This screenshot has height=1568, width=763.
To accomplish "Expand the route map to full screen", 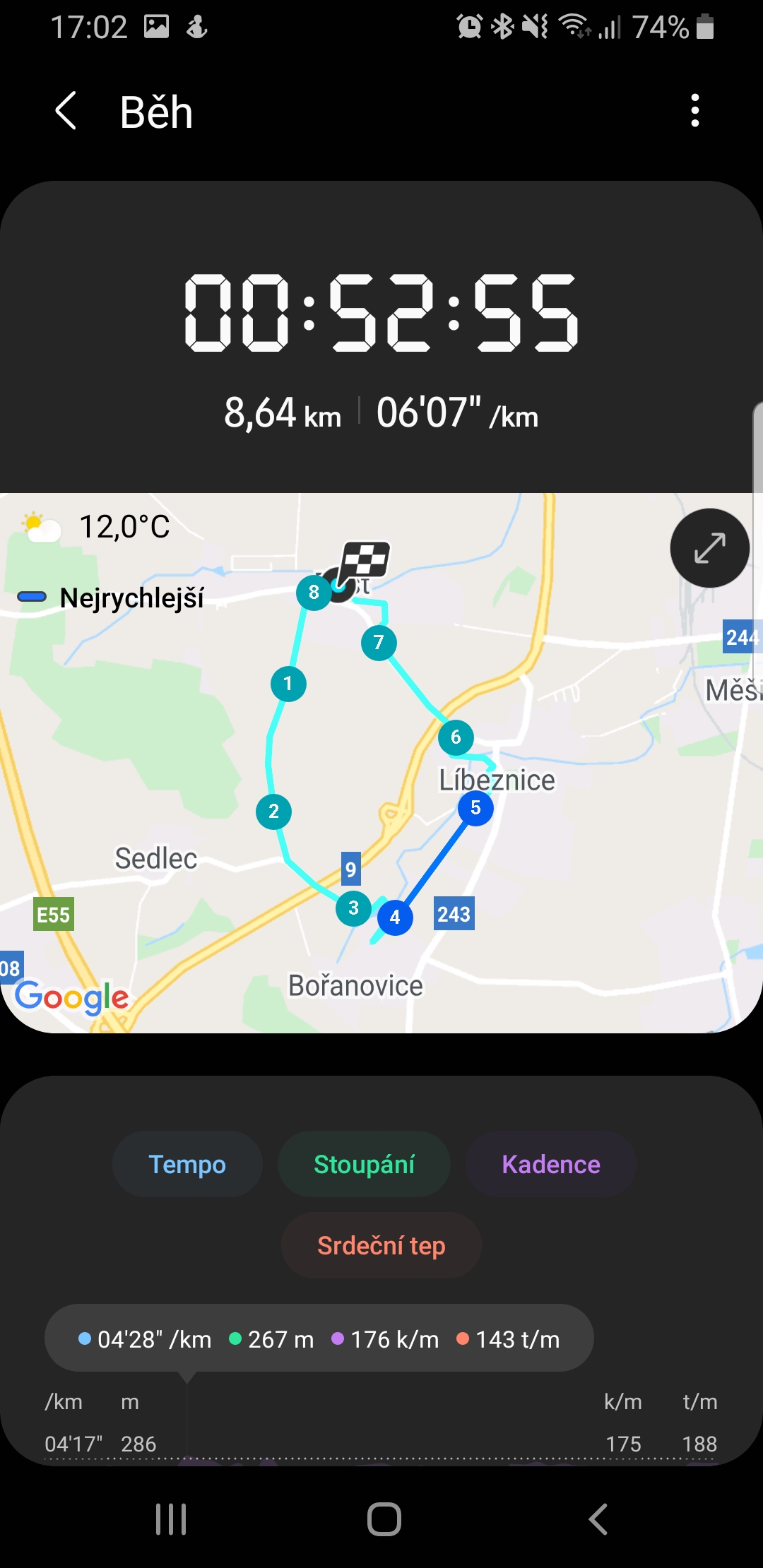I will coord(709,548).
